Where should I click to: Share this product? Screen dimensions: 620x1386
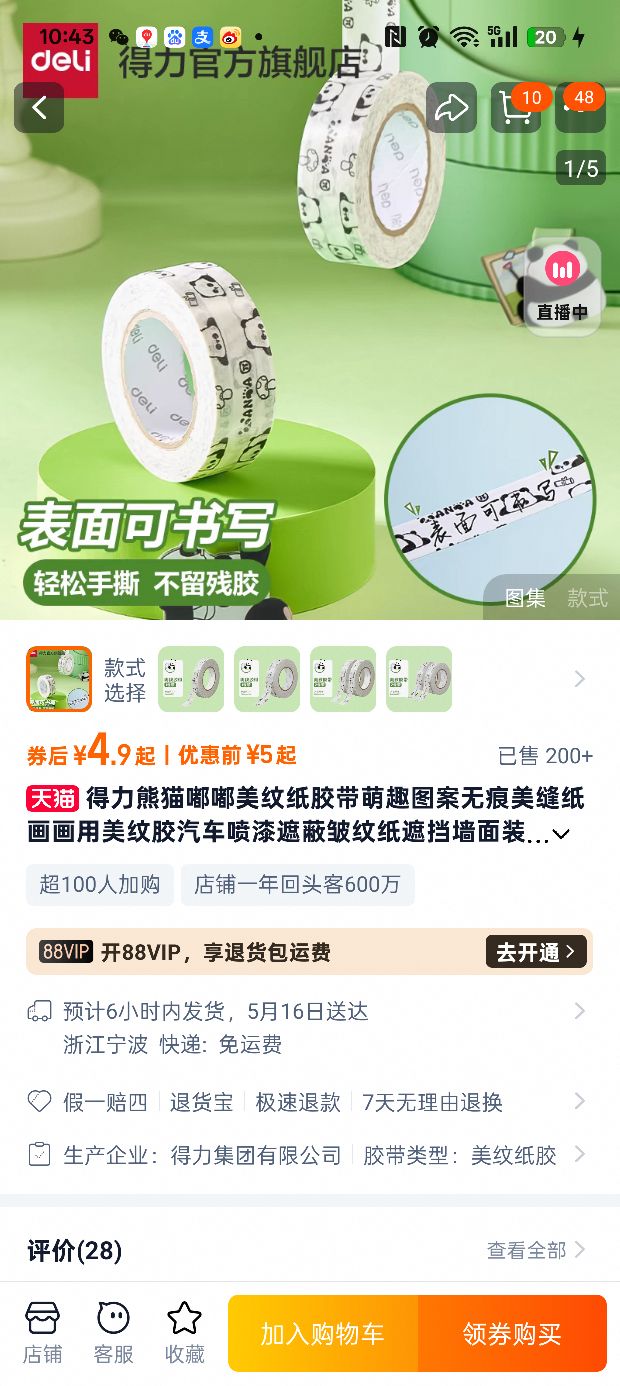[451, 108]
